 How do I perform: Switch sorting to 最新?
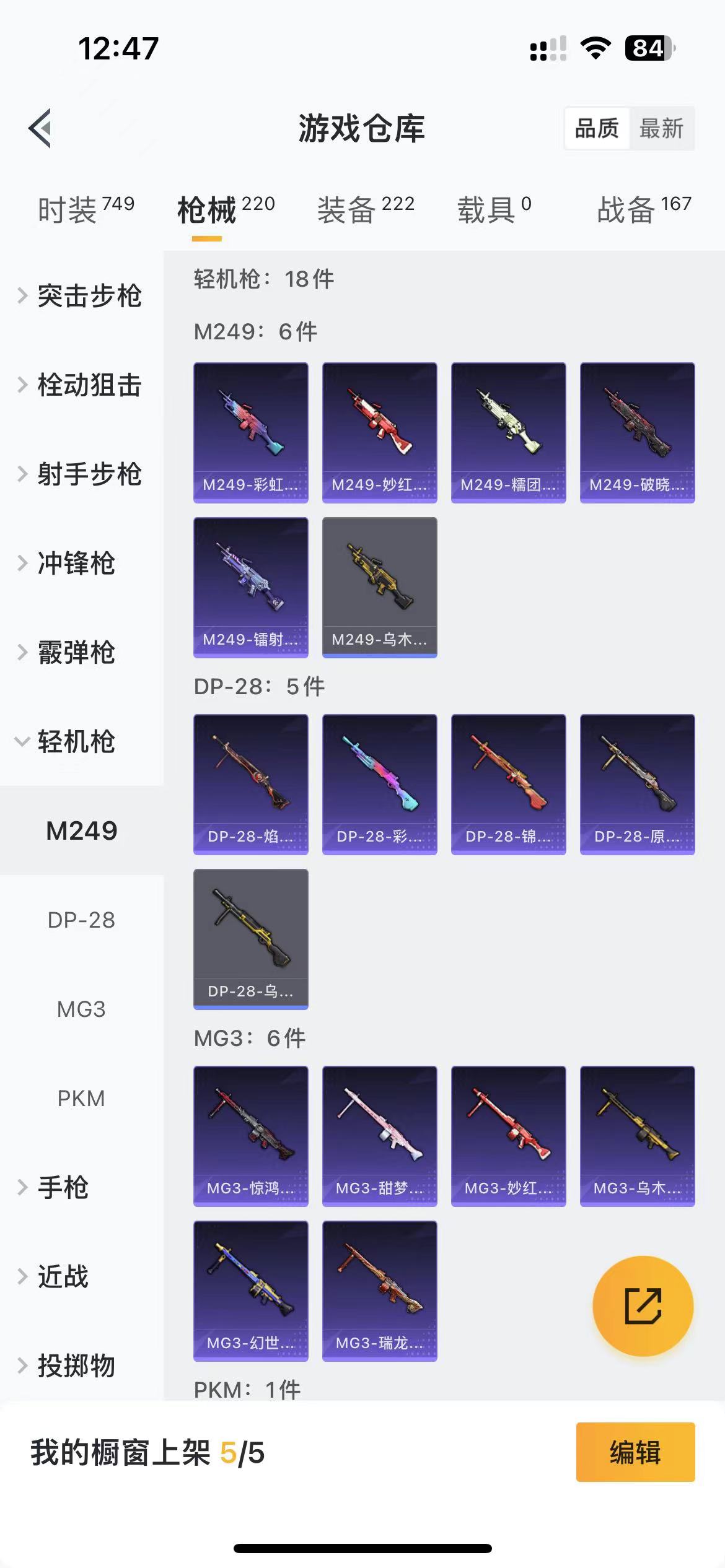click(x=662, y=129)
